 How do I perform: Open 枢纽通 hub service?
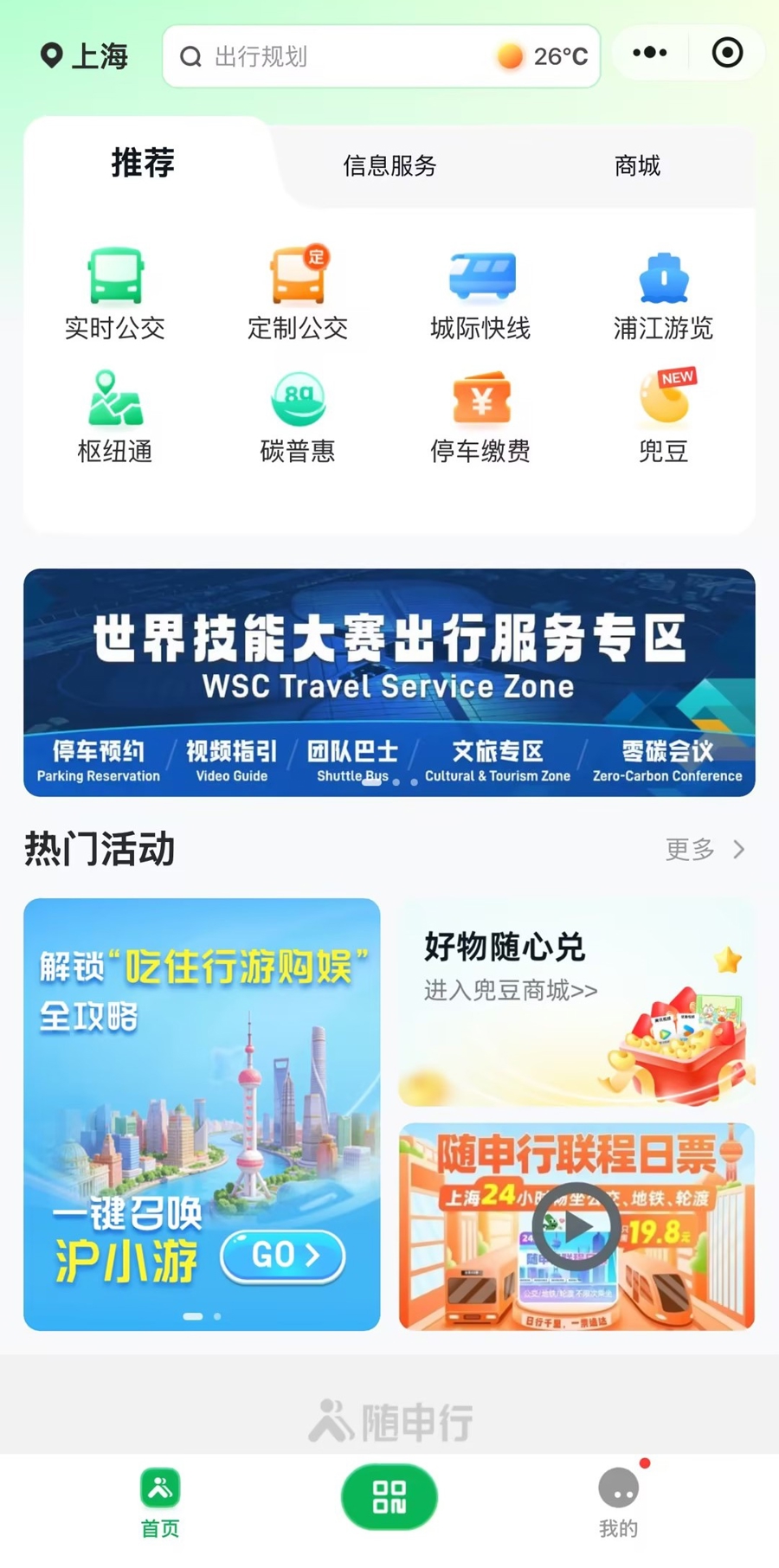pos(115,417)
